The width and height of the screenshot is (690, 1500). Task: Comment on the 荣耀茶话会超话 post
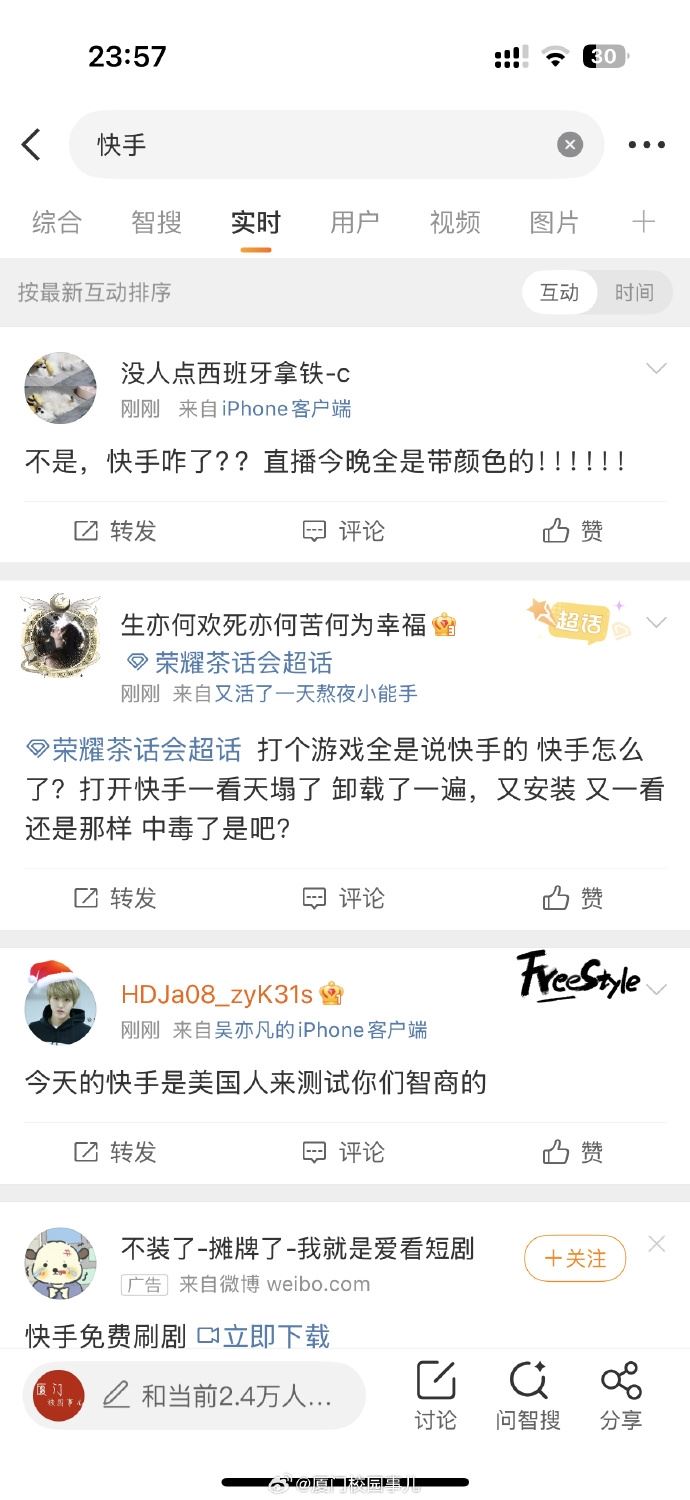point(343,898)
